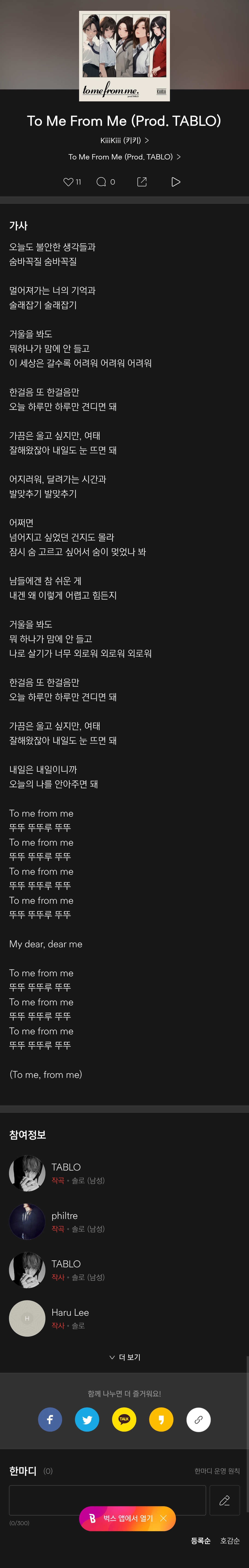
Task: Share via KakaoStory yellow quote icon
Action: point(161,1419)
